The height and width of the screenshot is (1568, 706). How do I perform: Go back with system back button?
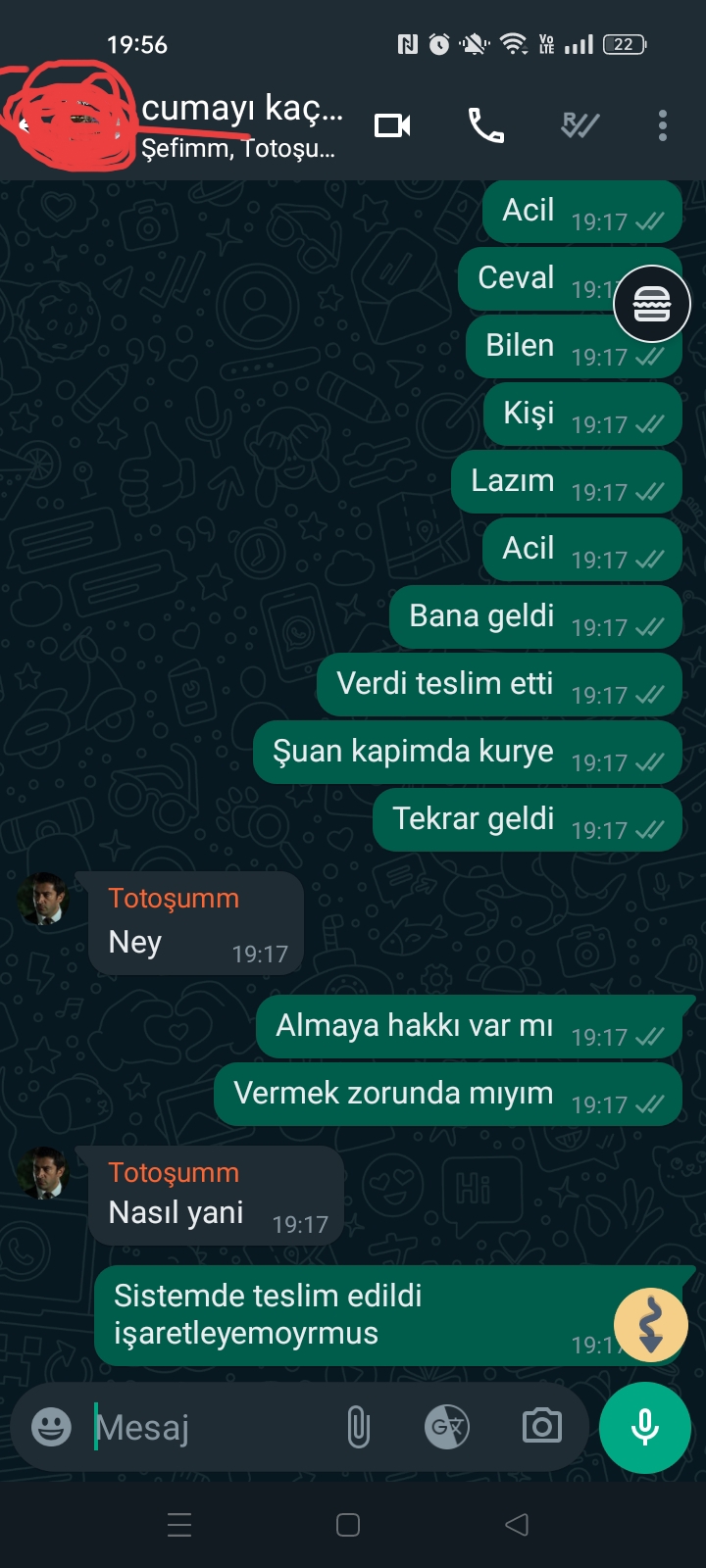point(516,1525)
